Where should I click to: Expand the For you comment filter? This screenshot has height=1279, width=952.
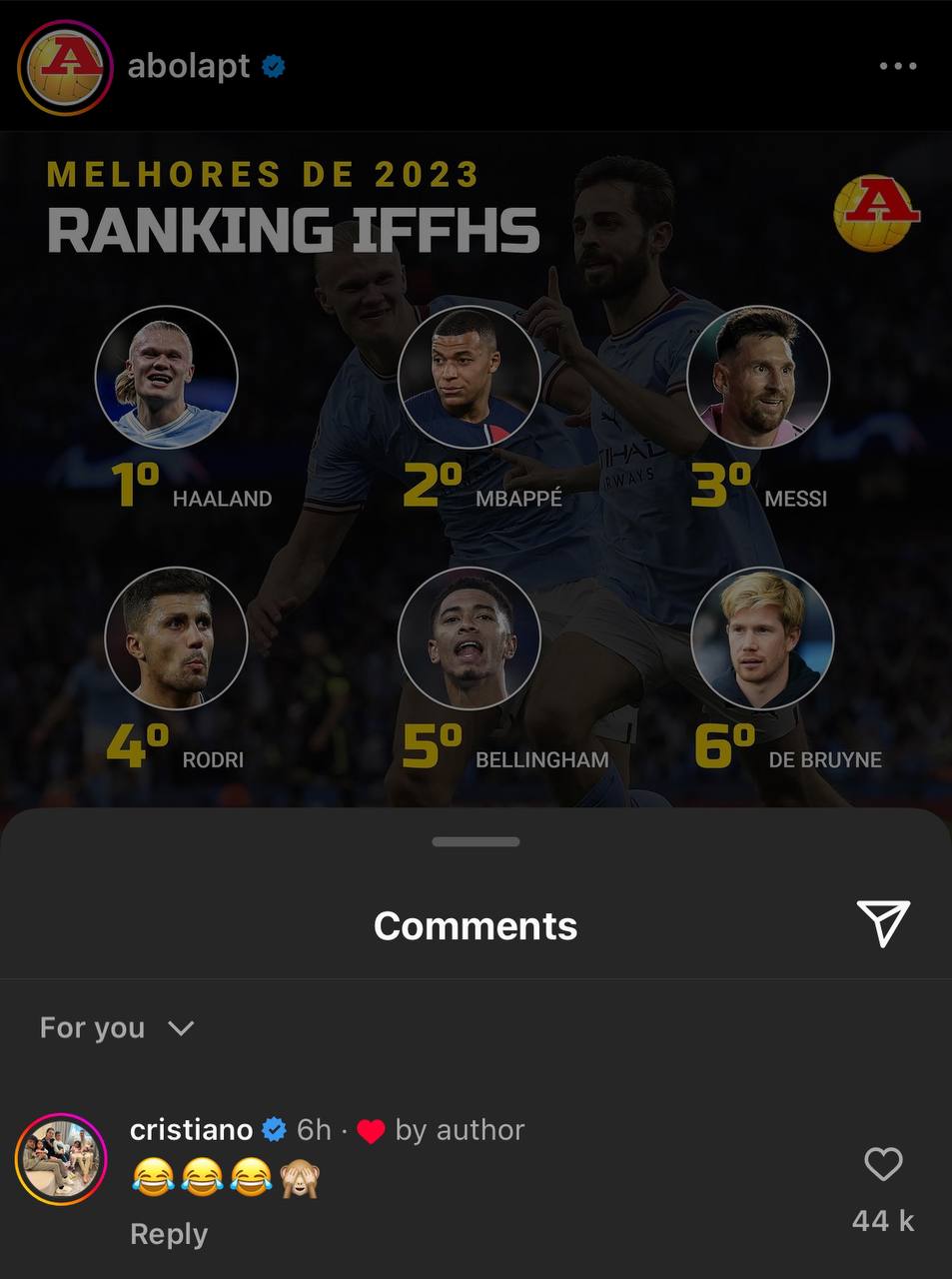point(116,1027)
